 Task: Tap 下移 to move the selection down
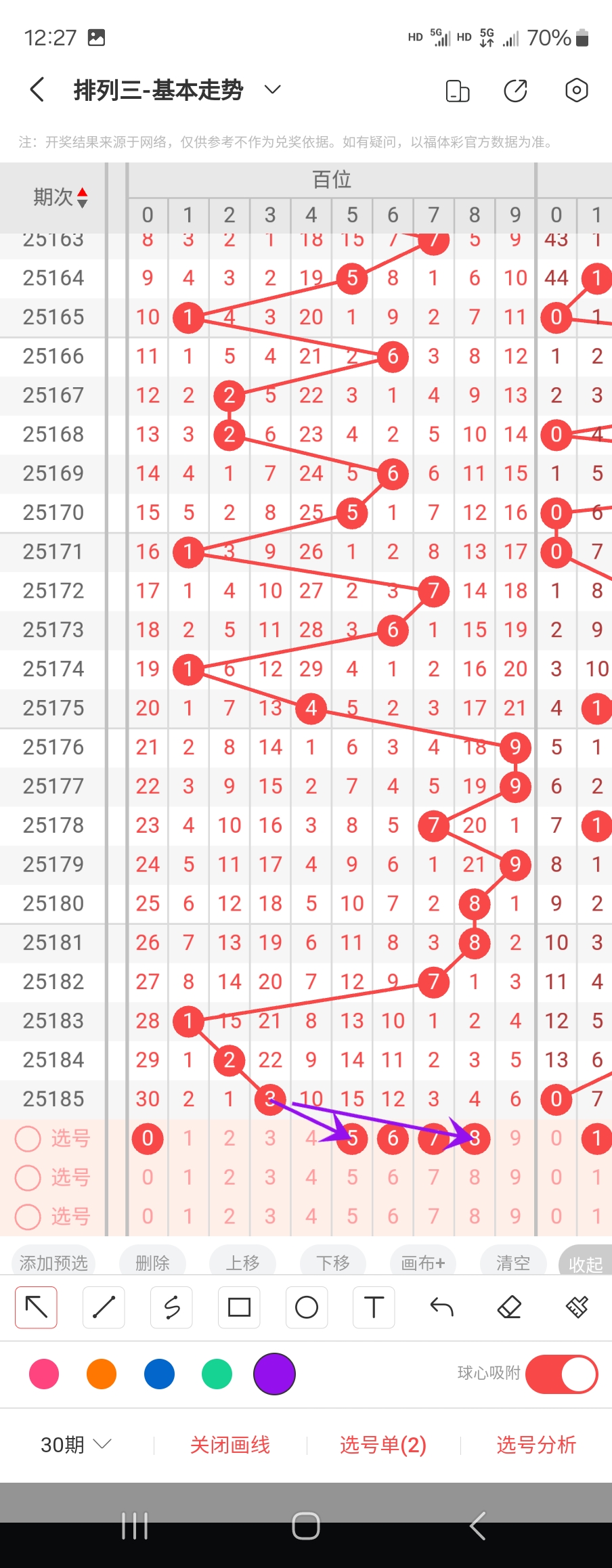click(x=333, y=1263)
